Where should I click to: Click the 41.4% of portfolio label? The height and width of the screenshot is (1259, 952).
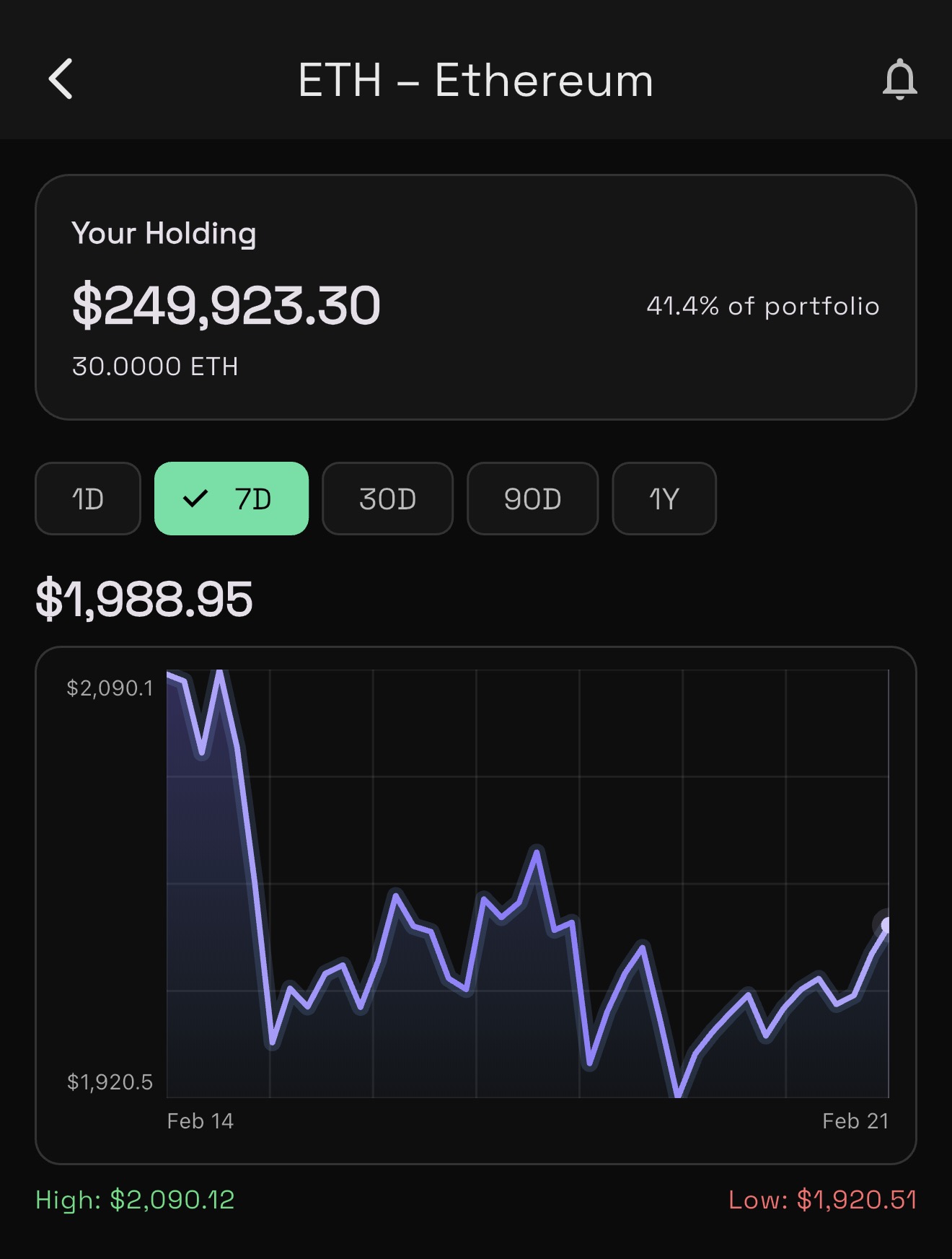pyautogui.click(x=762, y=306)
